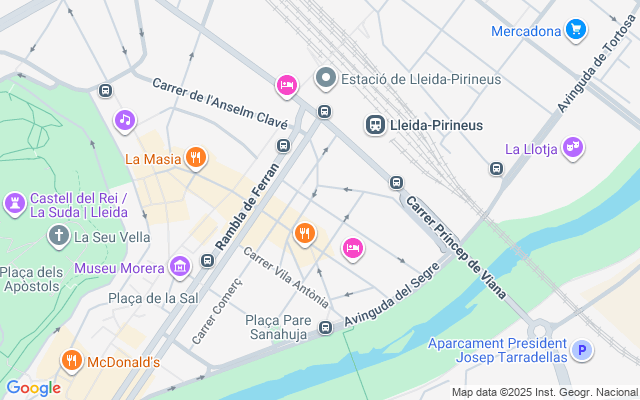This screenshot has width=640, height=400.
Task: Tap La Masia restaurant marker
Action: coord(196,158)
